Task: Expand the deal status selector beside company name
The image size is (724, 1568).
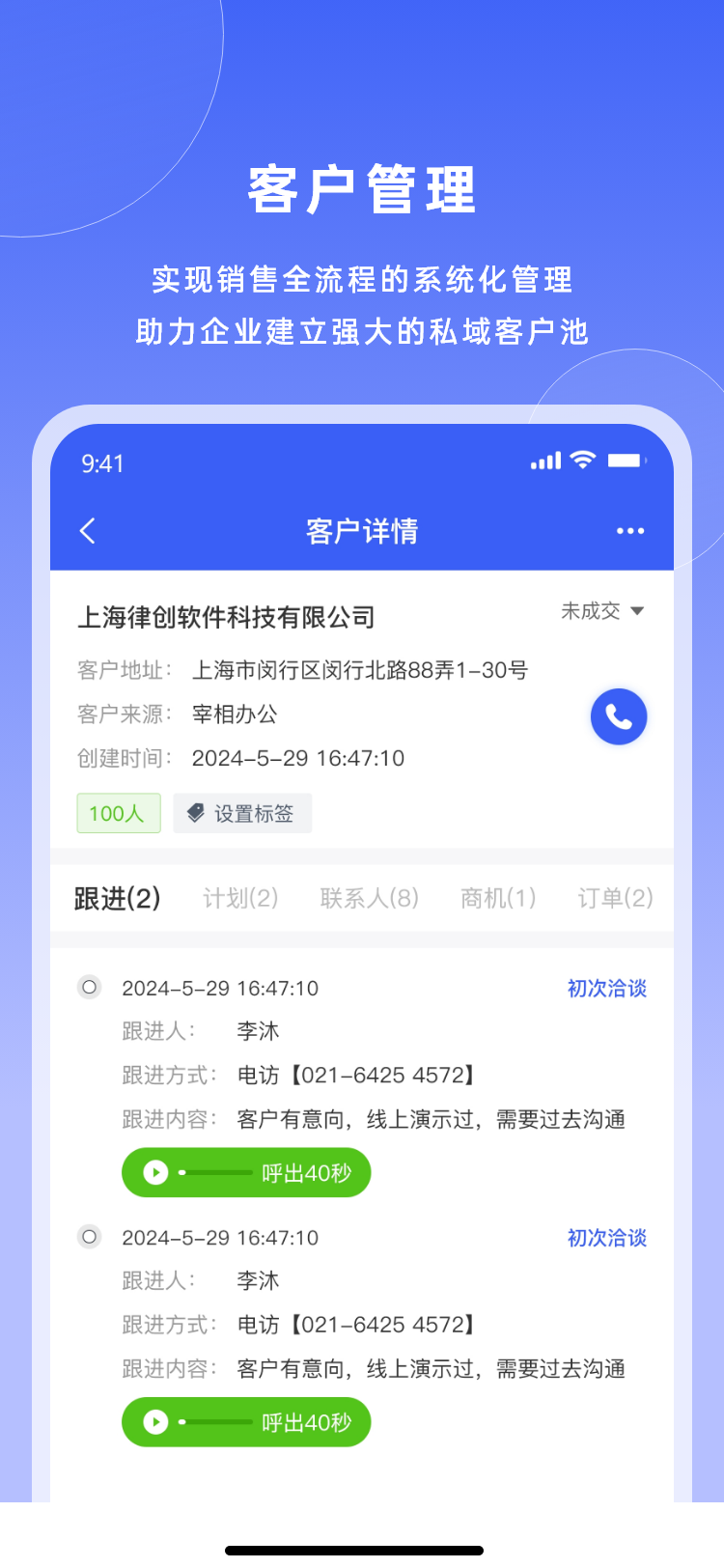Action: coord(637,610)
